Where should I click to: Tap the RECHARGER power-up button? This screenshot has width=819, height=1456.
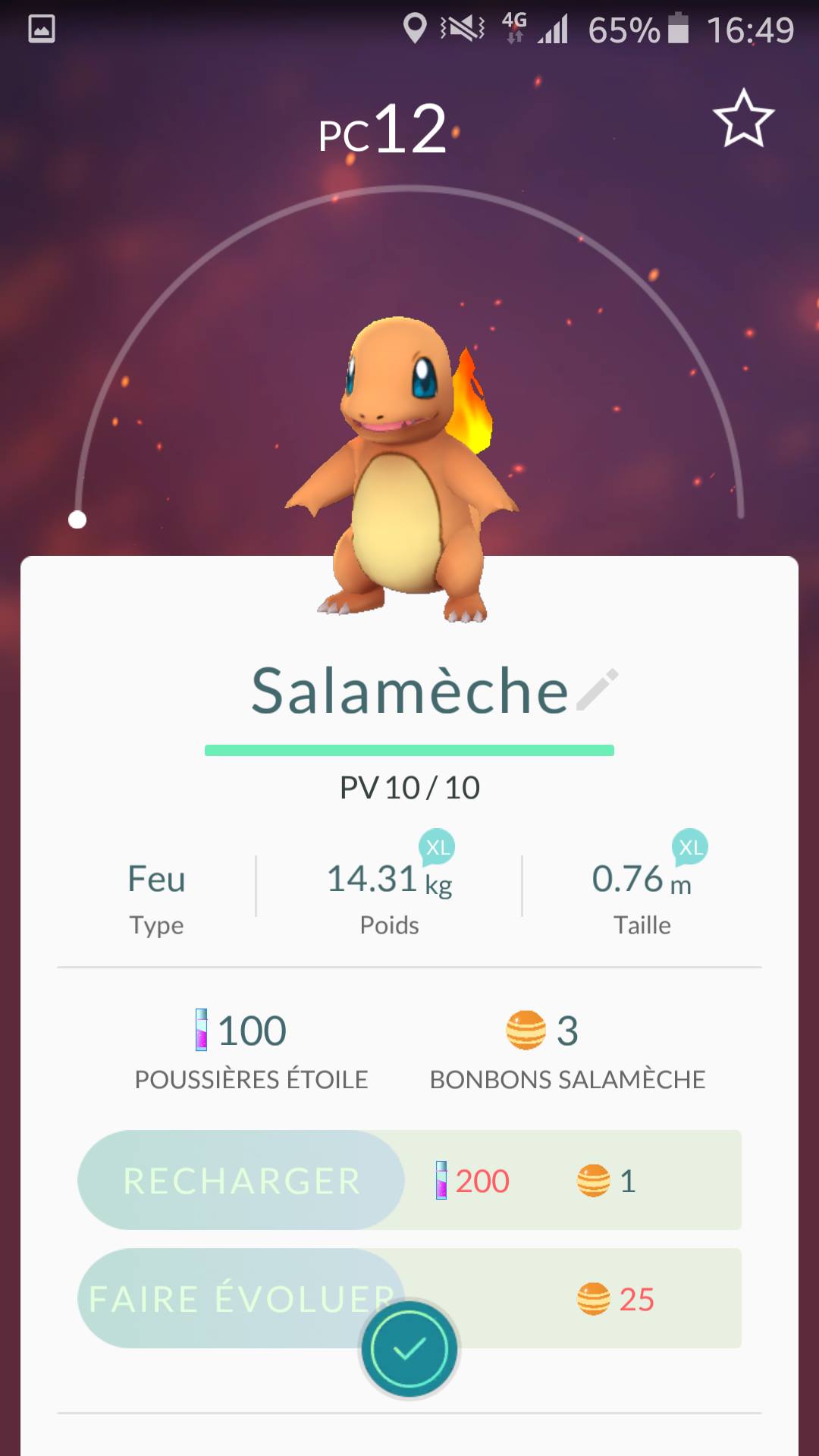click(241, 1181)
